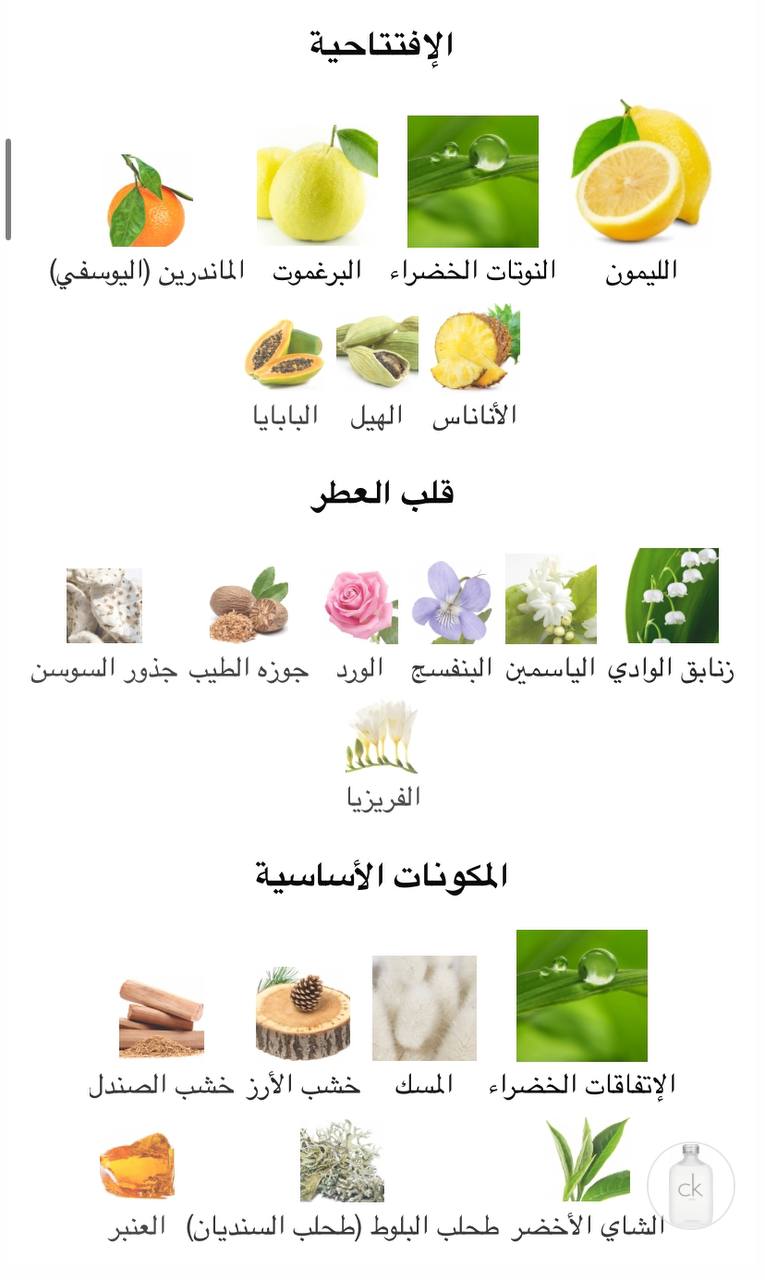View the طحلب البلوط note
Image resolution: width=765 pixels, height=1280 pixels.
click(342, 1160)
